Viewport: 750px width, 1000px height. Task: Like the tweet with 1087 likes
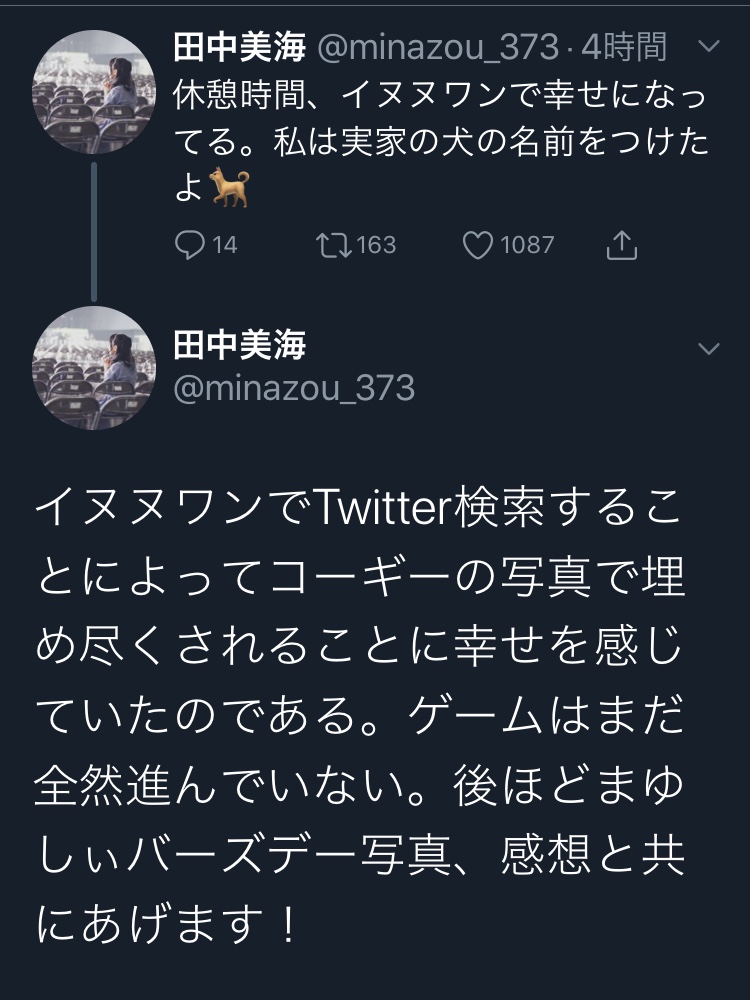478,244
